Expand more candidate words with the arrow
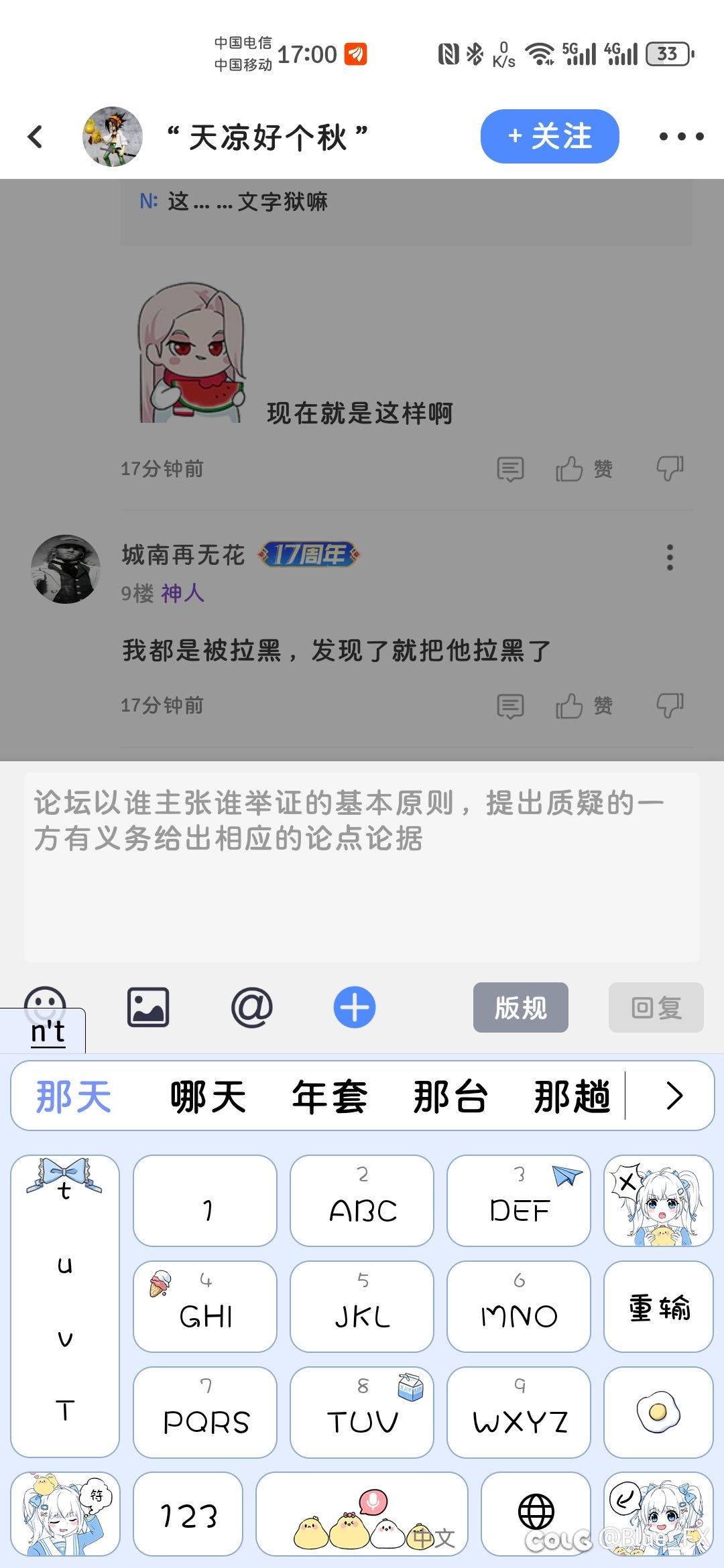Image resolution: width=724 pixels, height=1568 pixels. (x=674, y=1096)
